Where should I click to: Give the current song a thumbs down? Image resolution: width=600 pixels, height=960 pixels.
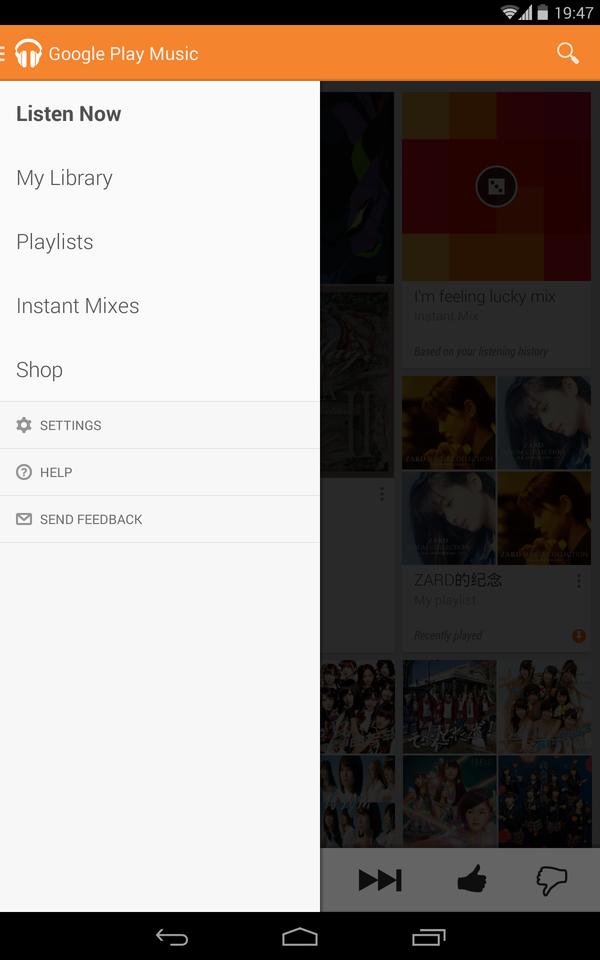tap(551, 880)
